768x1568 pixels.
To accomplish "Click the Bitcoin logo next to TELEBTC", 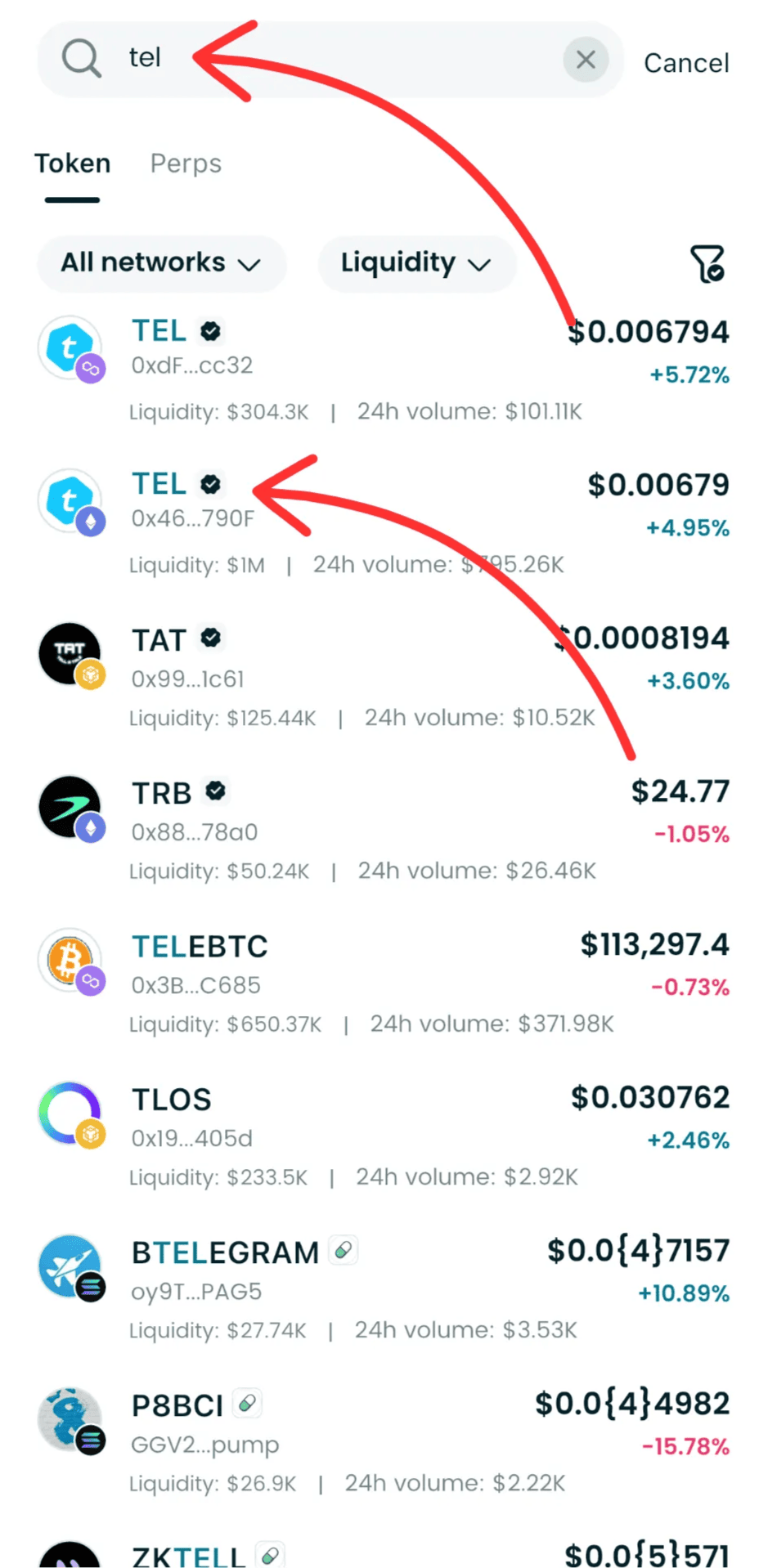I will [x=70, y=961].
